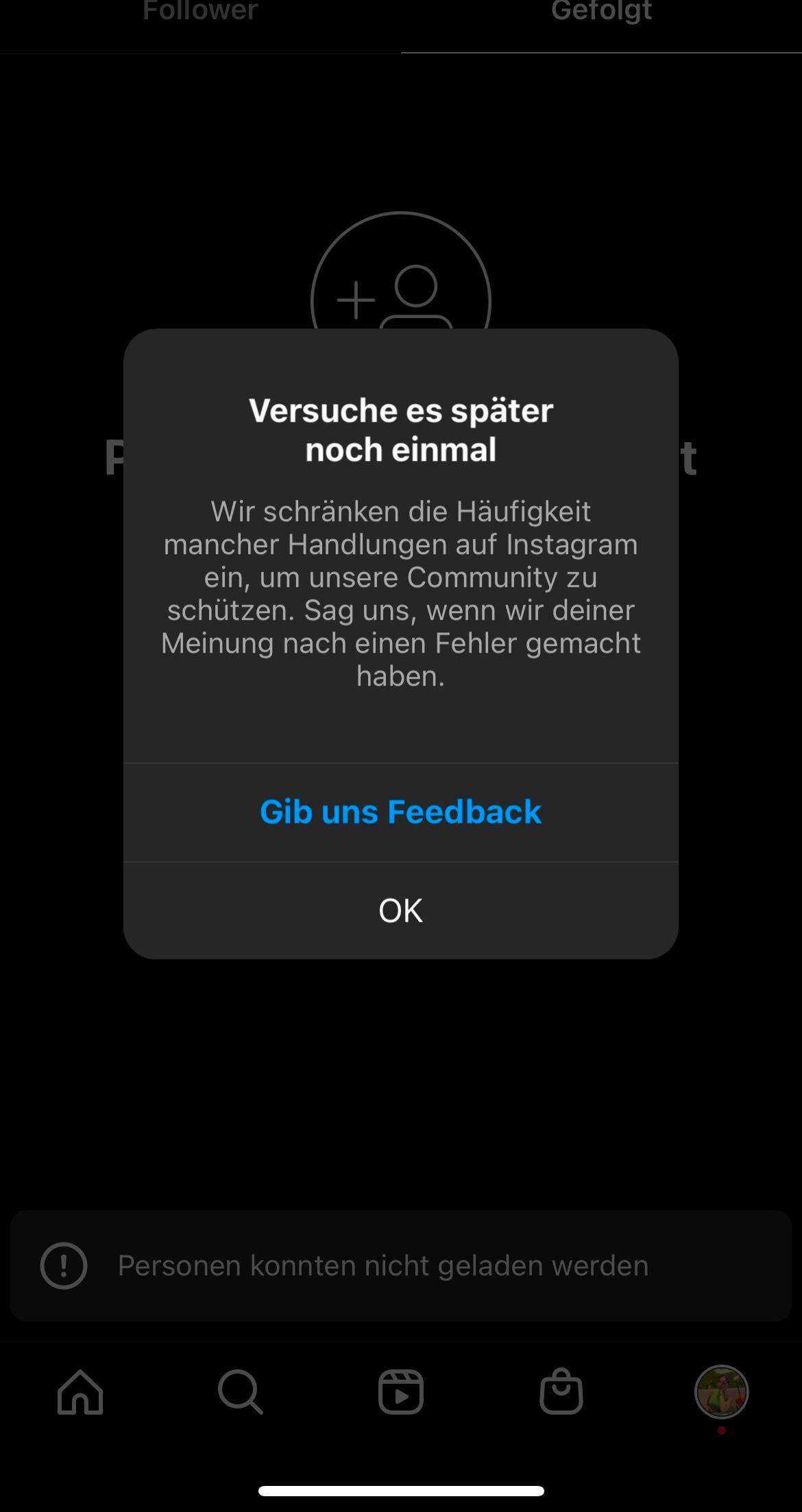Dismiss the dialog with OK
The height and width of the screenshot is (1512, 802).
click(400, 910)
